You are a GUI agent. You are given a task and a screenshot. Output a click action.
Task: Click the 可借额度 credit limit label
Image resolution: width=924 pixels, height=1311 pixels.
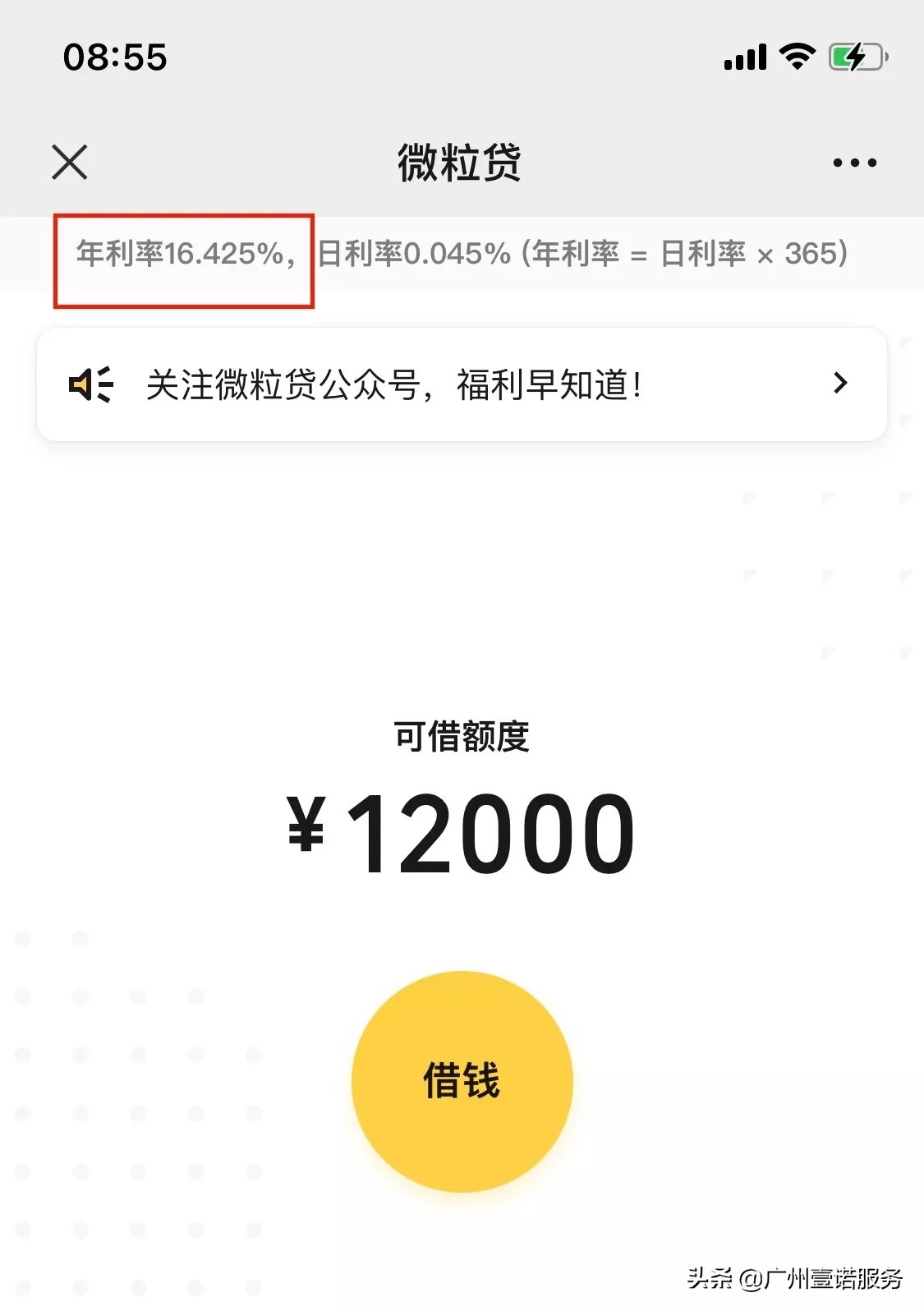(x=462, y=738)
